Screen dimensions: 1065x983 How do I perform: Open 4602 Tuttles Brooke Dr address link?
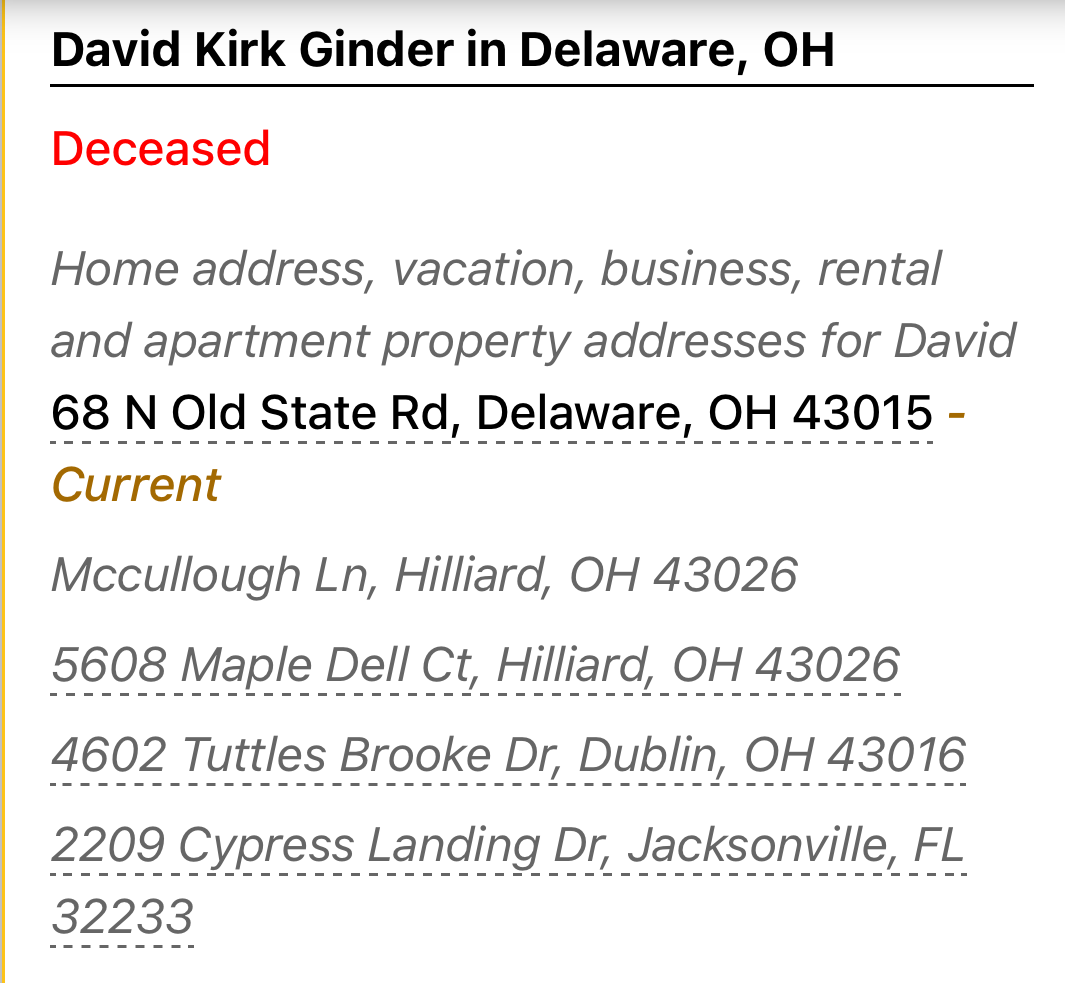pos(508,755)
